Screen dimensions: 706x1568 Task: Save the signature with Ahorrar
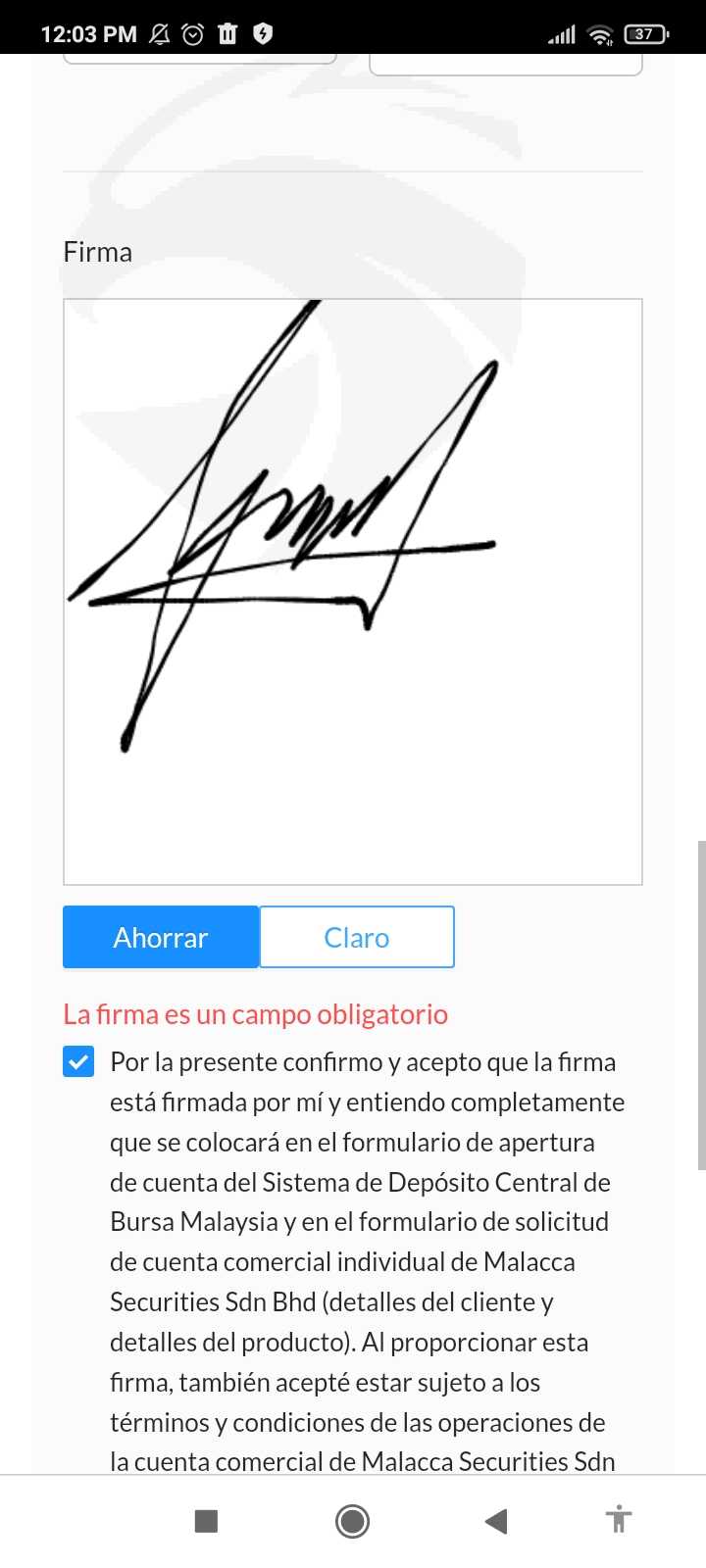161,937
